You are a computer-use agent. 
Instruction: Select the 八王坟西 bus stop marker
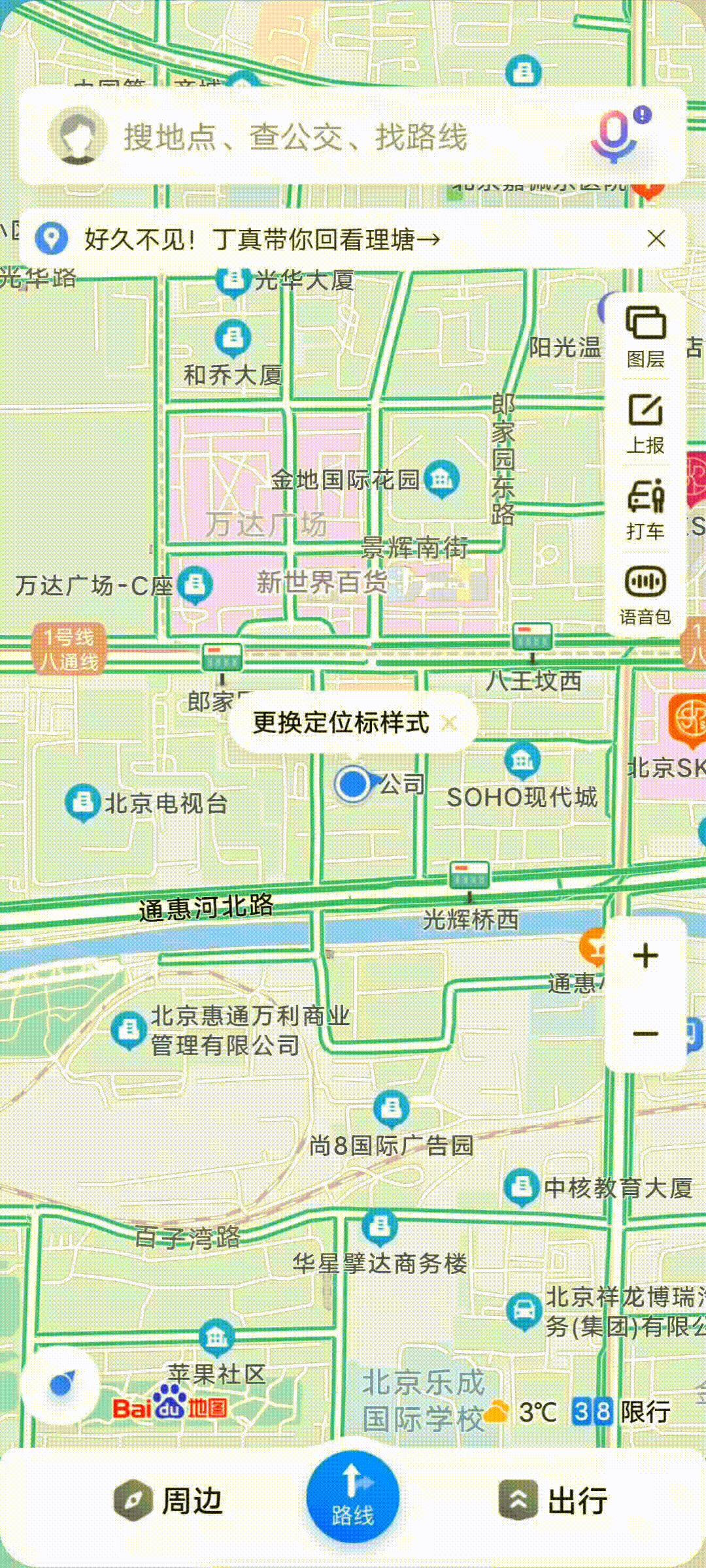(x=532, y=636)
